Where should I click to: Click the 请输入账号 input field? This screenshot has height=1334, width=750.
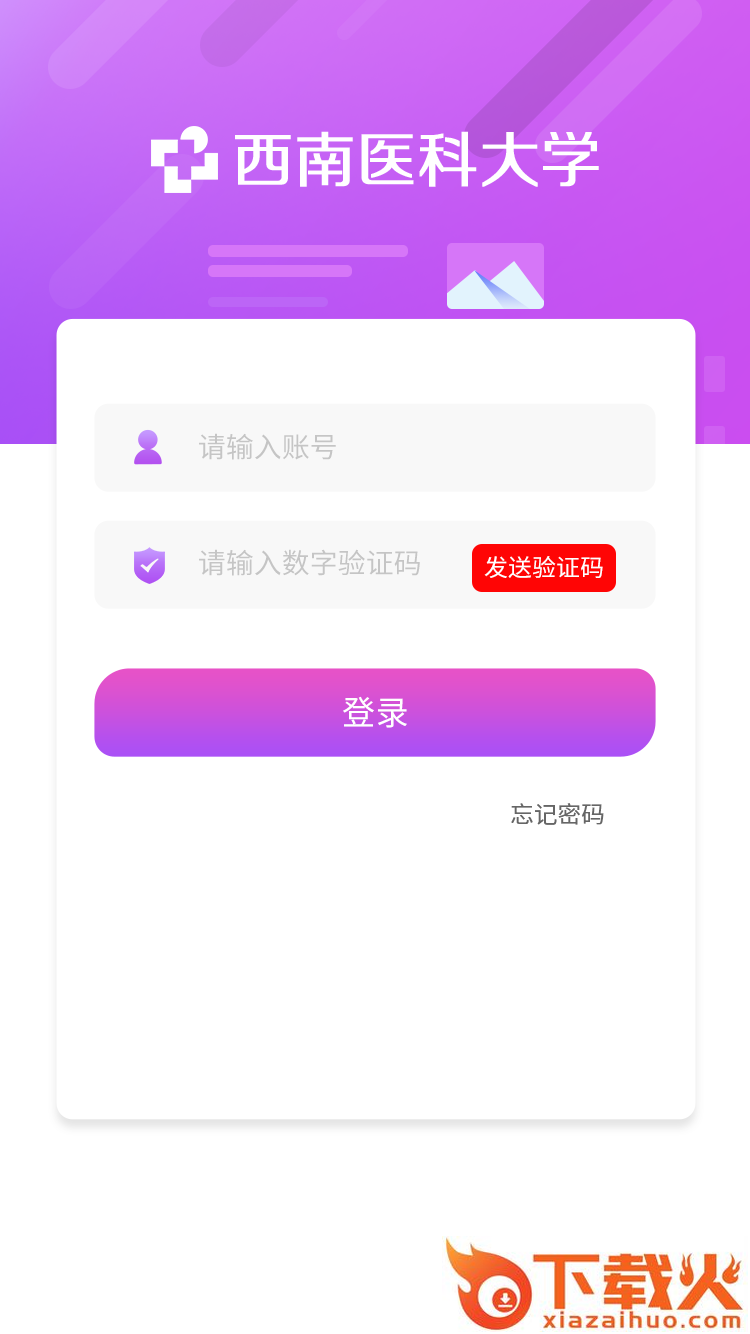point(375,448)
